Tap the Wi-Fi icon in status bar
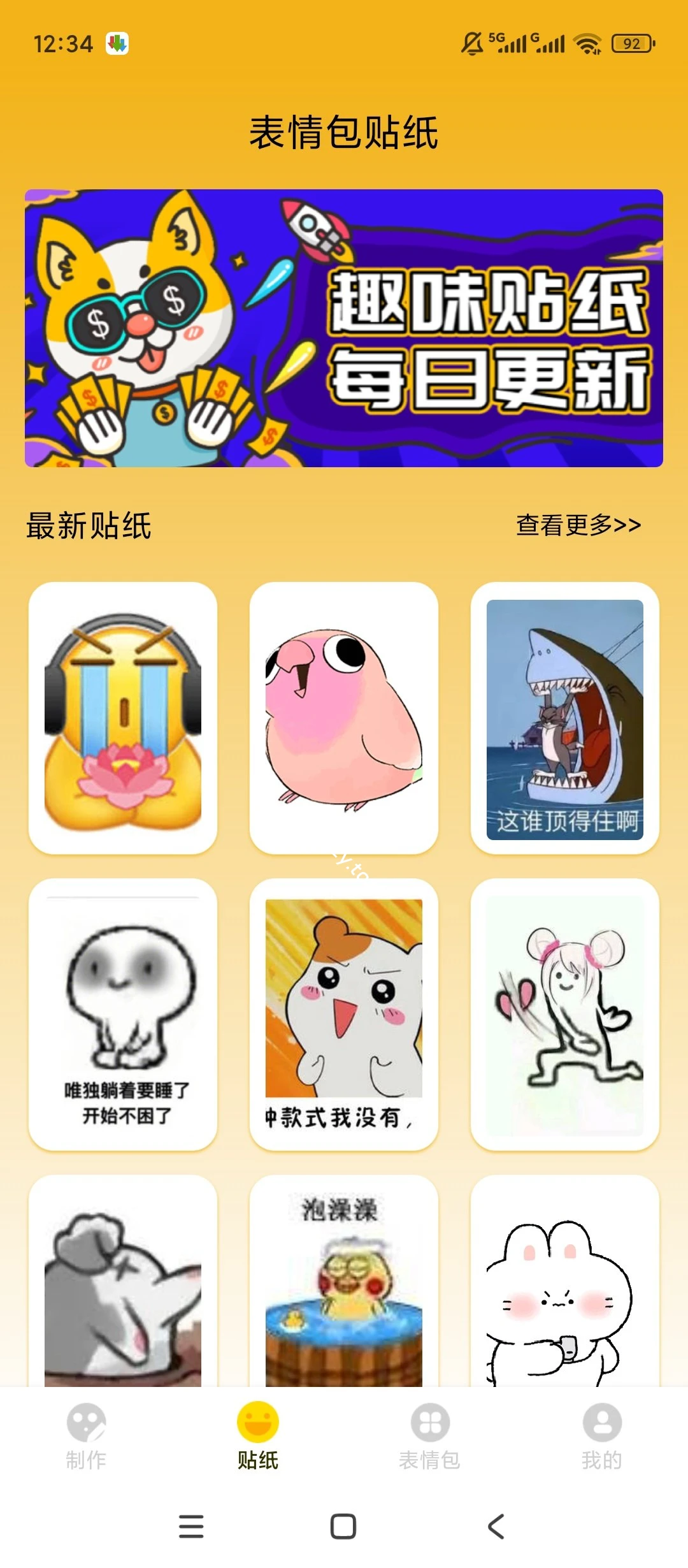The image size is (688, 1568). 587,43
